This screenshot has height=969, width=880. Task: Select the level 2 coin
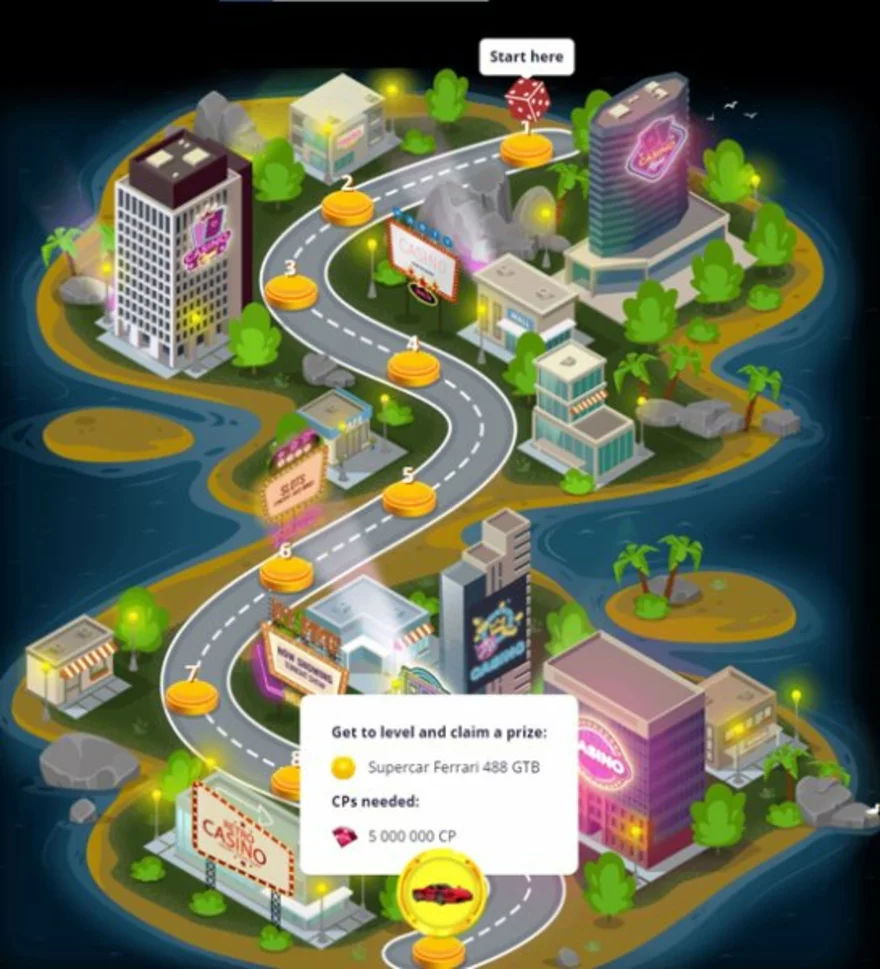(347, 208)
